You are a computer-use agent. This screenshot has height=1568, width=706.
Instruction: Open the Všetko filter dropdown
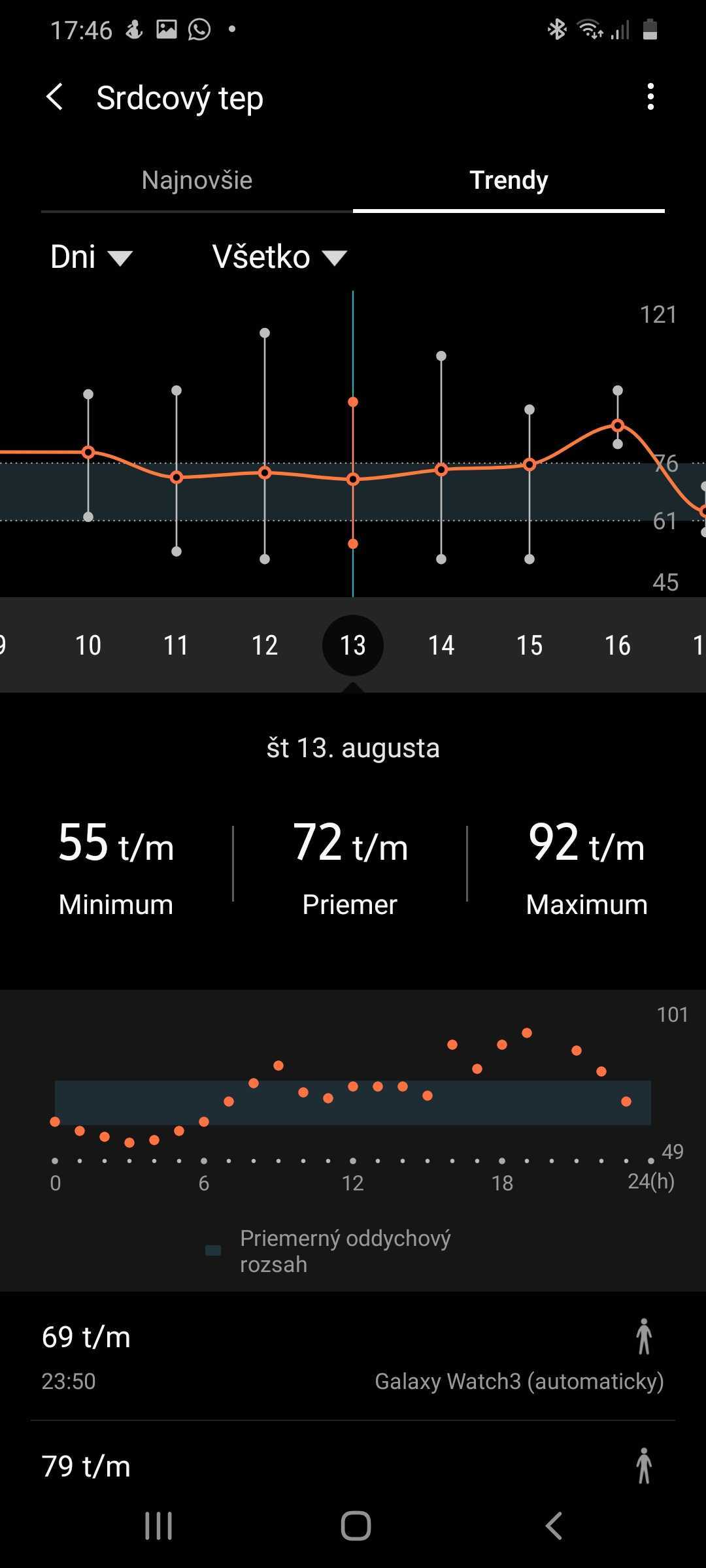point(279,257)
